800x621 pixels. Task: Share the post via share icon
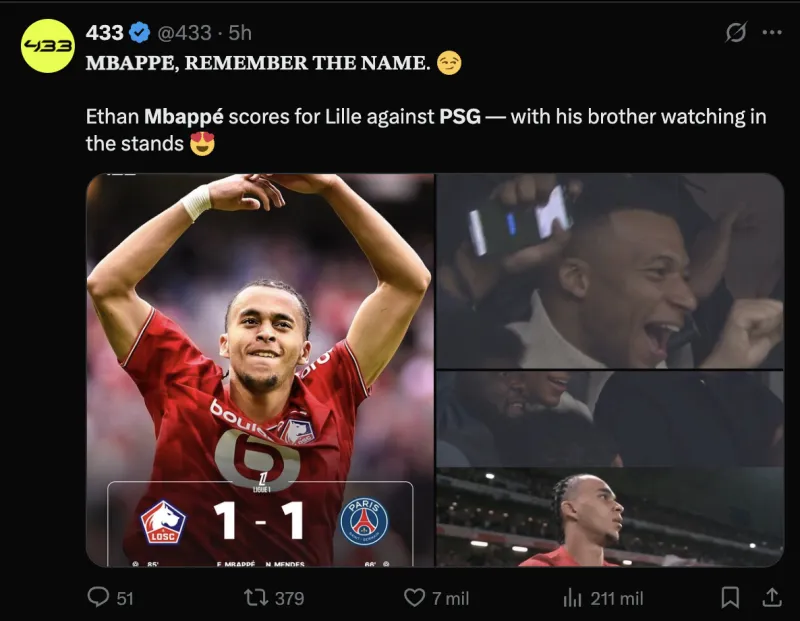771,597
